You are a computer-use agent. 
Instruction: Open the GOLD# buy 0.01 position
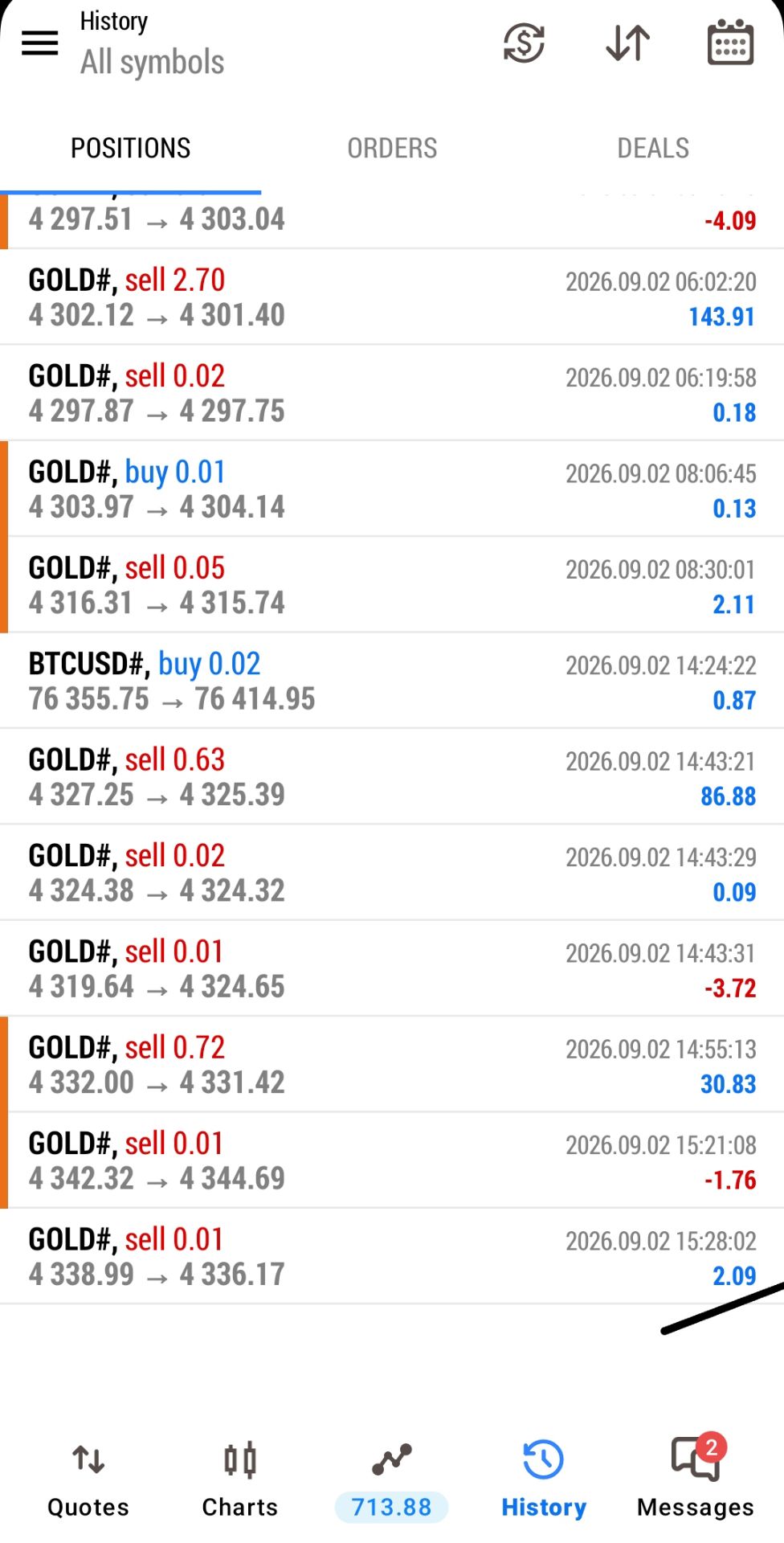tap(392, 489)
